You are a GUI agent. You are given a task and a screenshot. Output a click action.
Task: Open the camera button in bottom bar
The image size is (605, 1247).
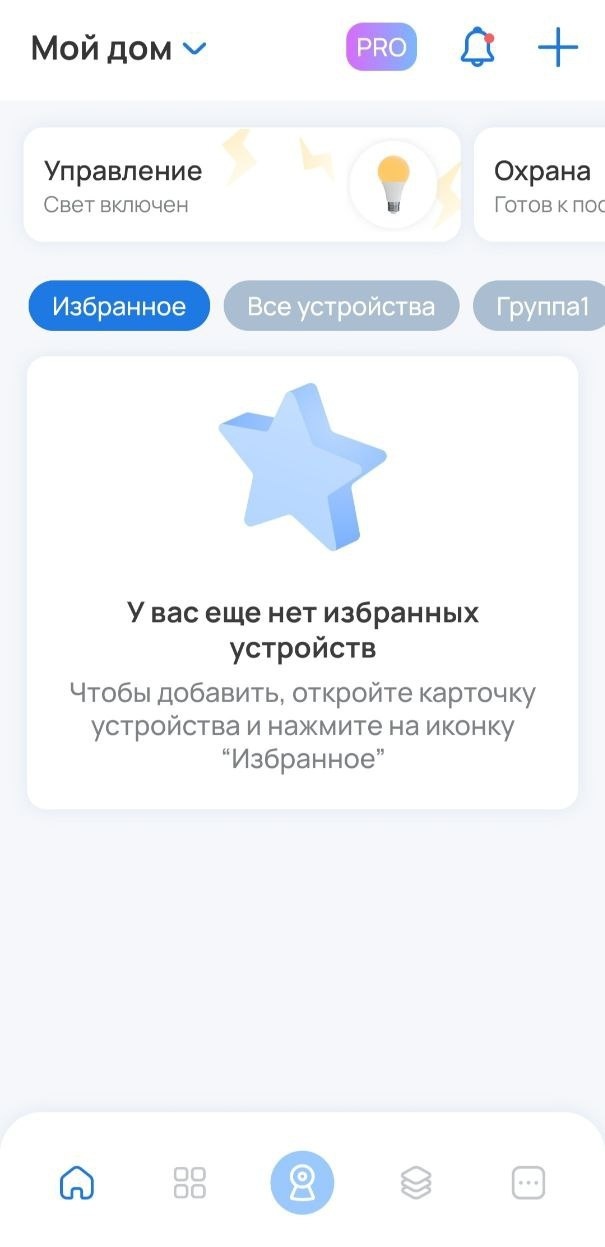(x=302, y=1183)
